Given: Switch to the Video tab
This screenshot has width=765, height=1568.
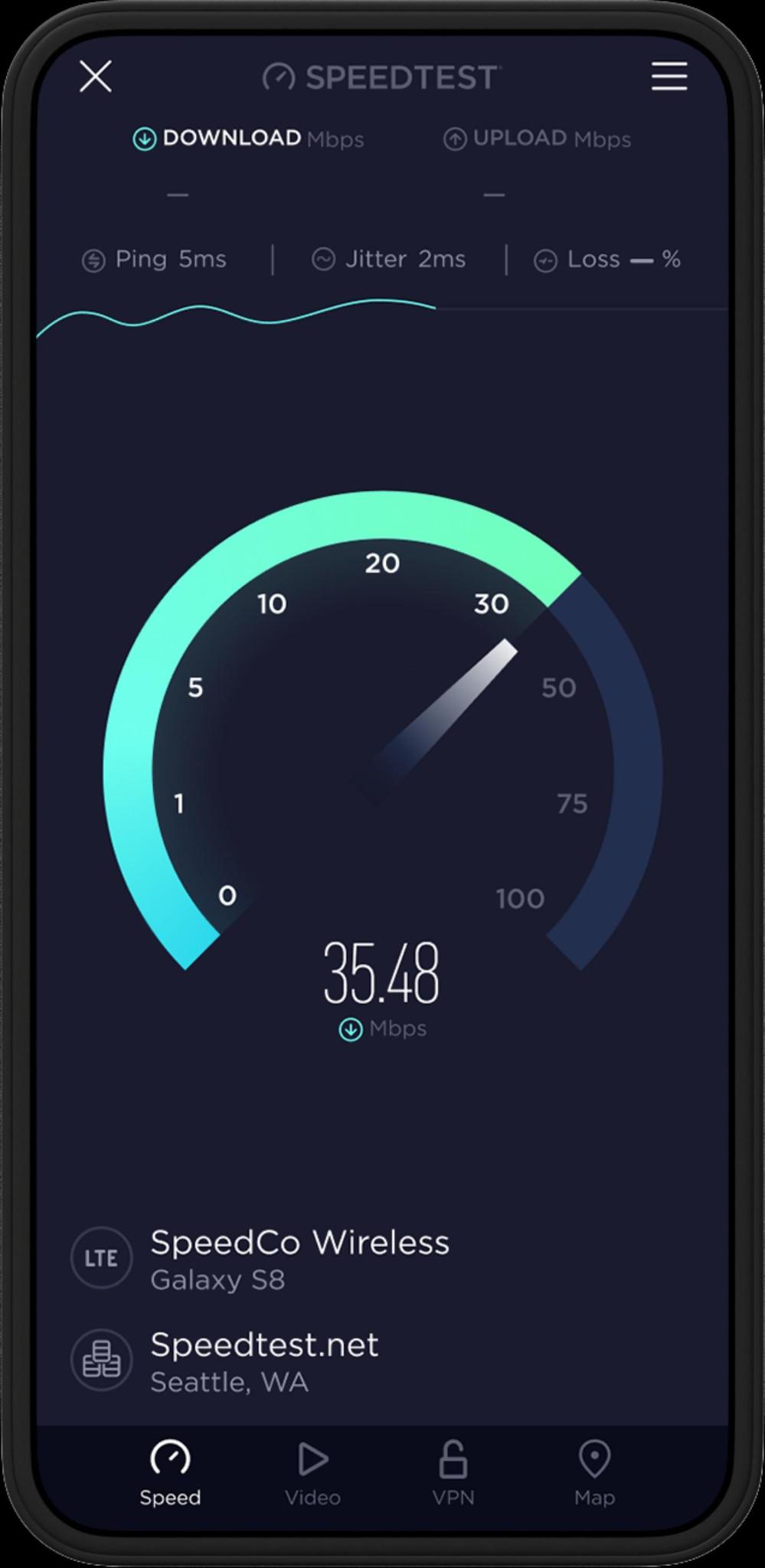Looking at the screenshot, I should pyautogui.click(x=312, y=1473).
